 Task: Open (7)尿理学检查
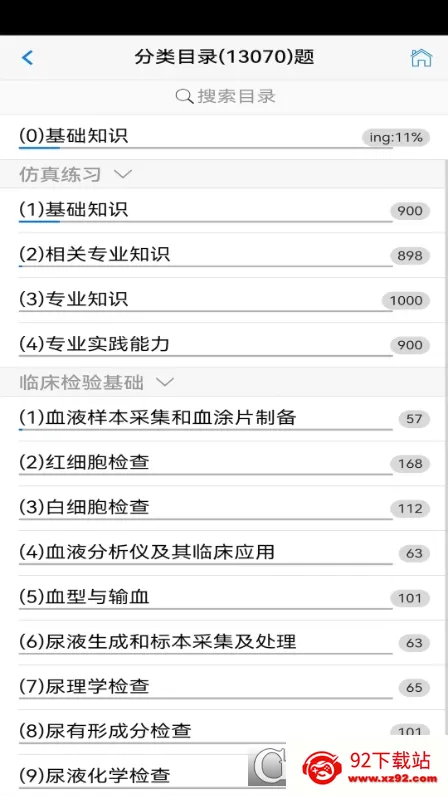click(224, 687)
